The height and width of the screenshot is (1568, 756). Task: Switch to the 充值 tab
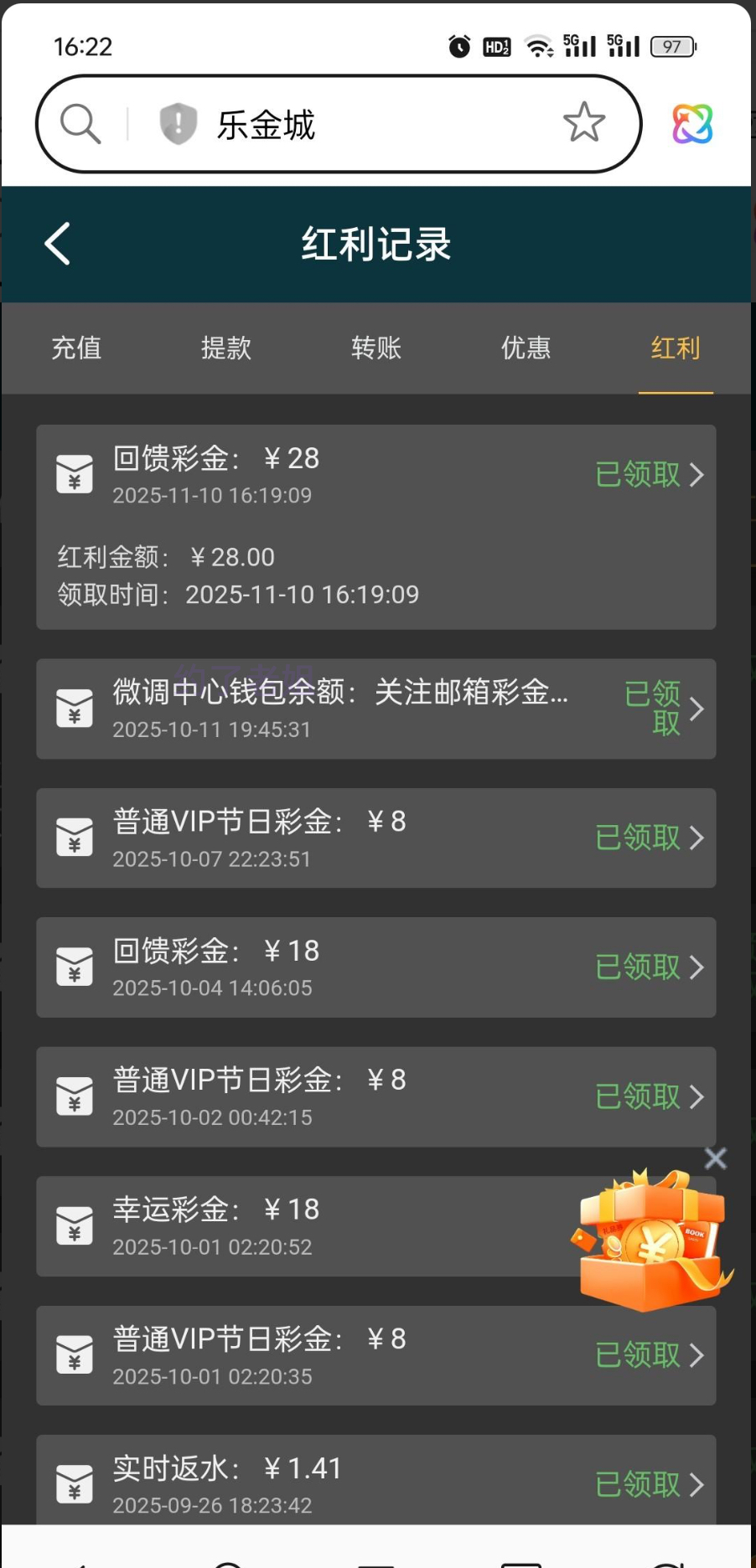click(x=76, y=348)
